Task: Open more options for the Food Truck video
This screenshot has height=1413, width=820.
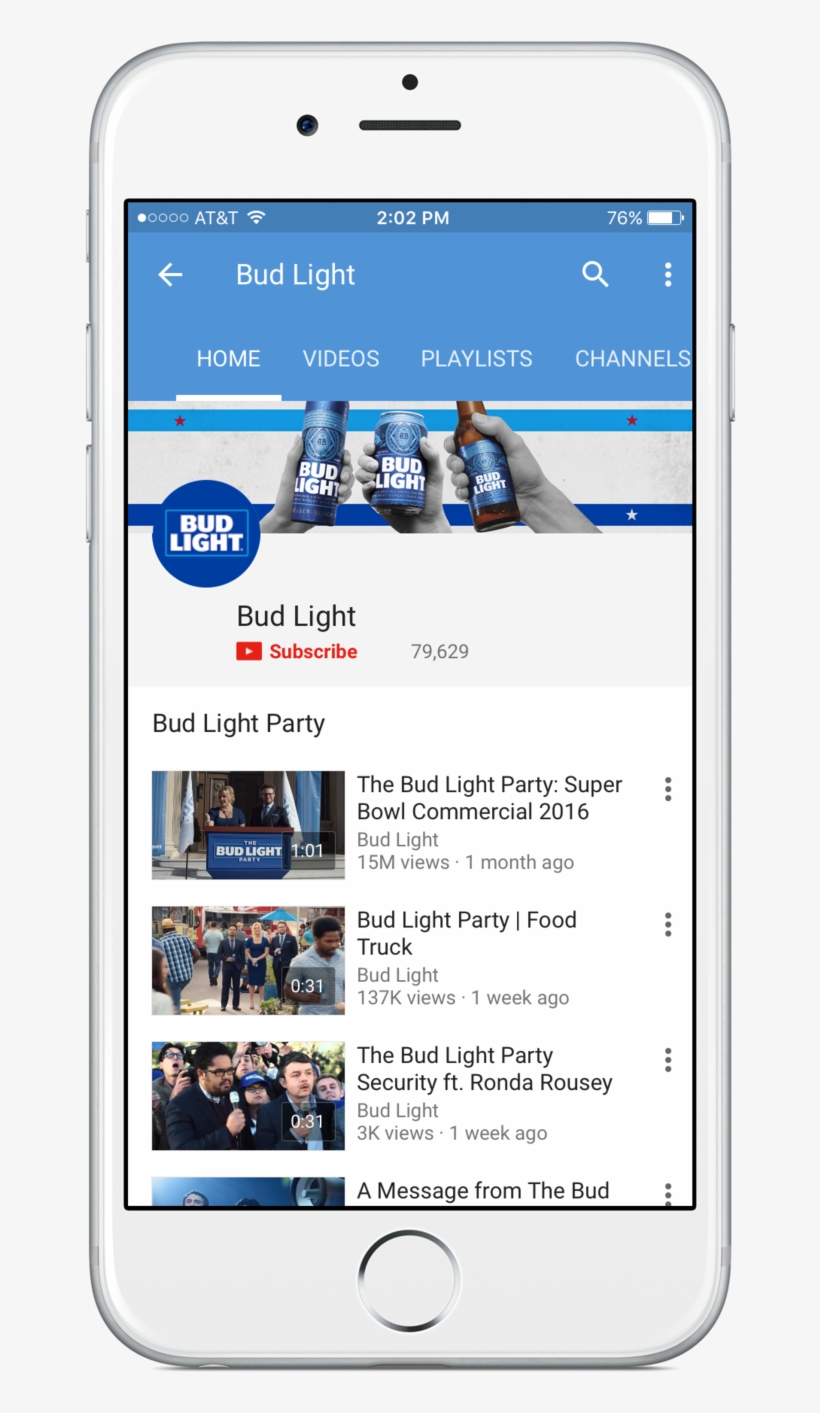Action: pyautogui.click(x=668, y=924)
